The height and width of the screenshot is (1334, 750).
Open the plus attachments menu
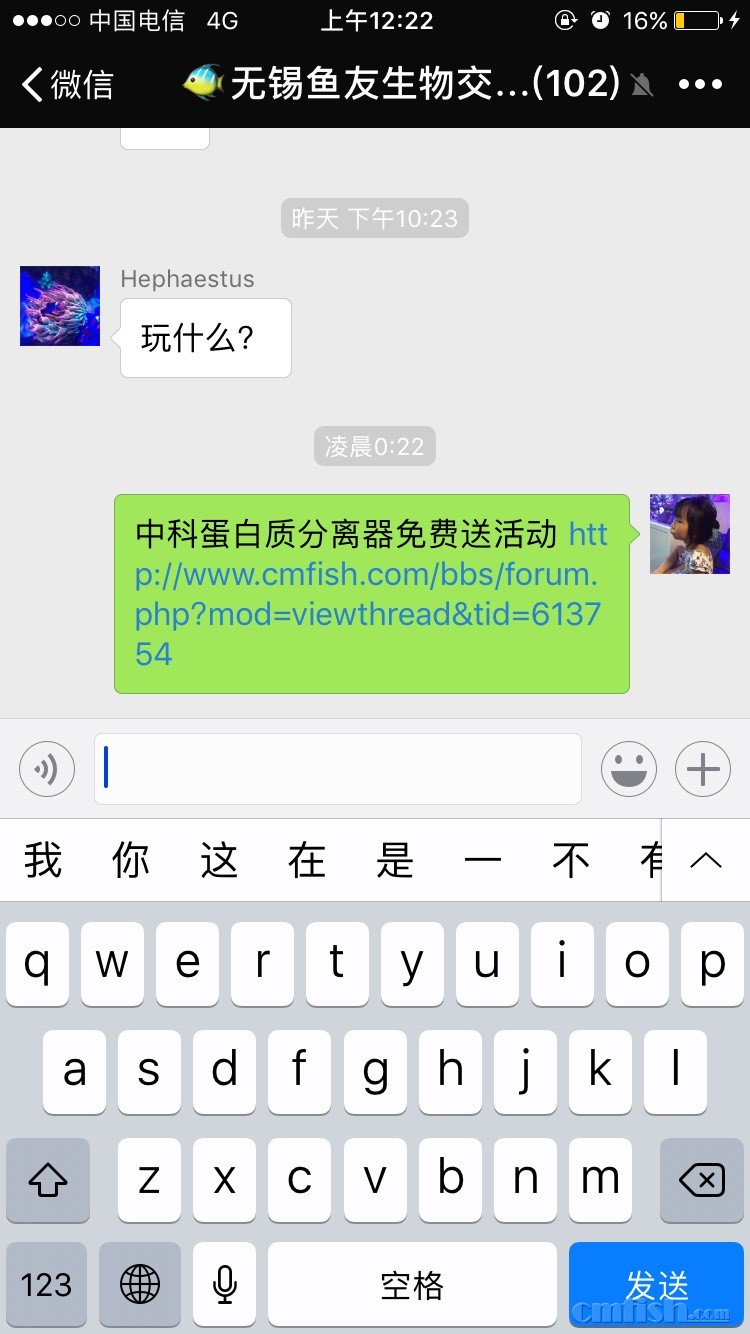[x=703, y=769]
